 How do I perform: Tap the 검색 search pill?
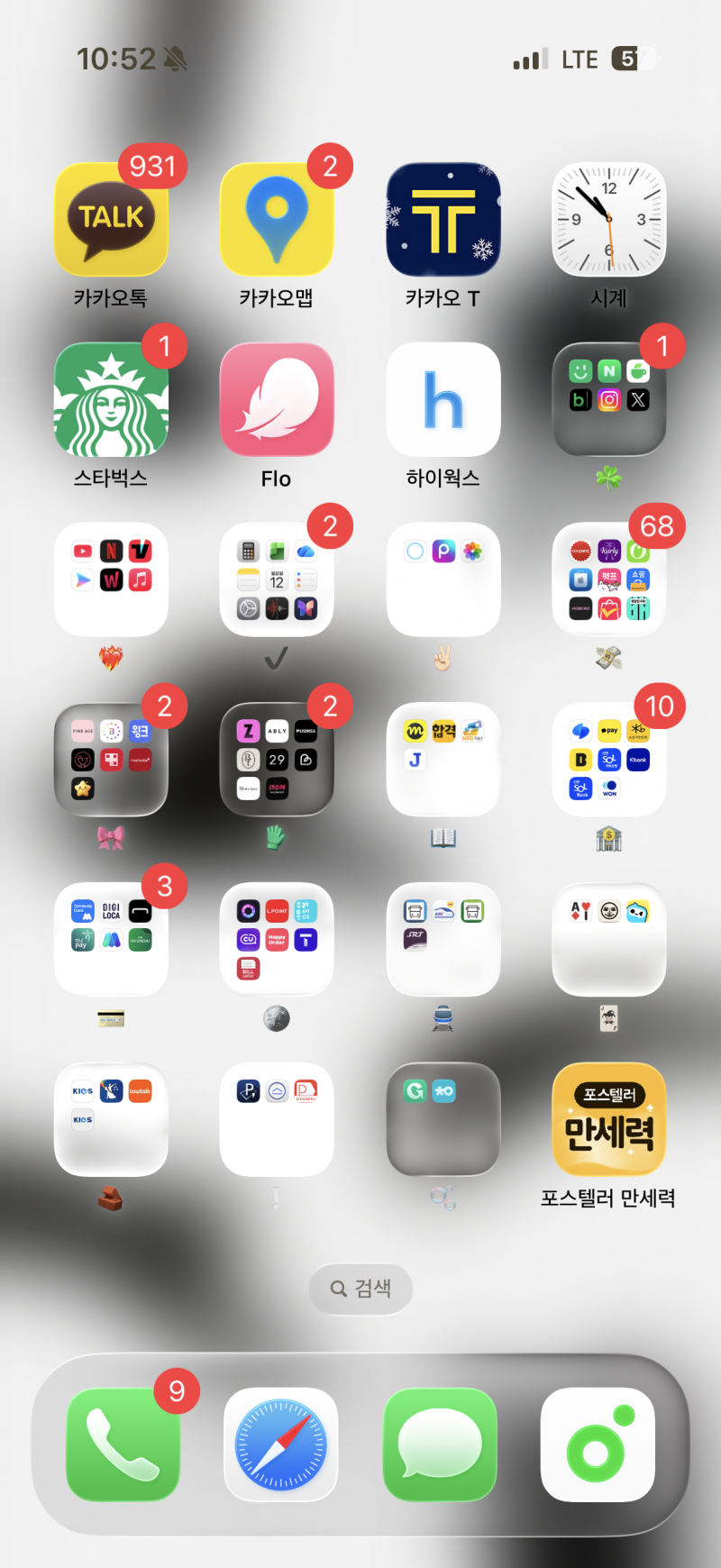[x=360, y=1289]
